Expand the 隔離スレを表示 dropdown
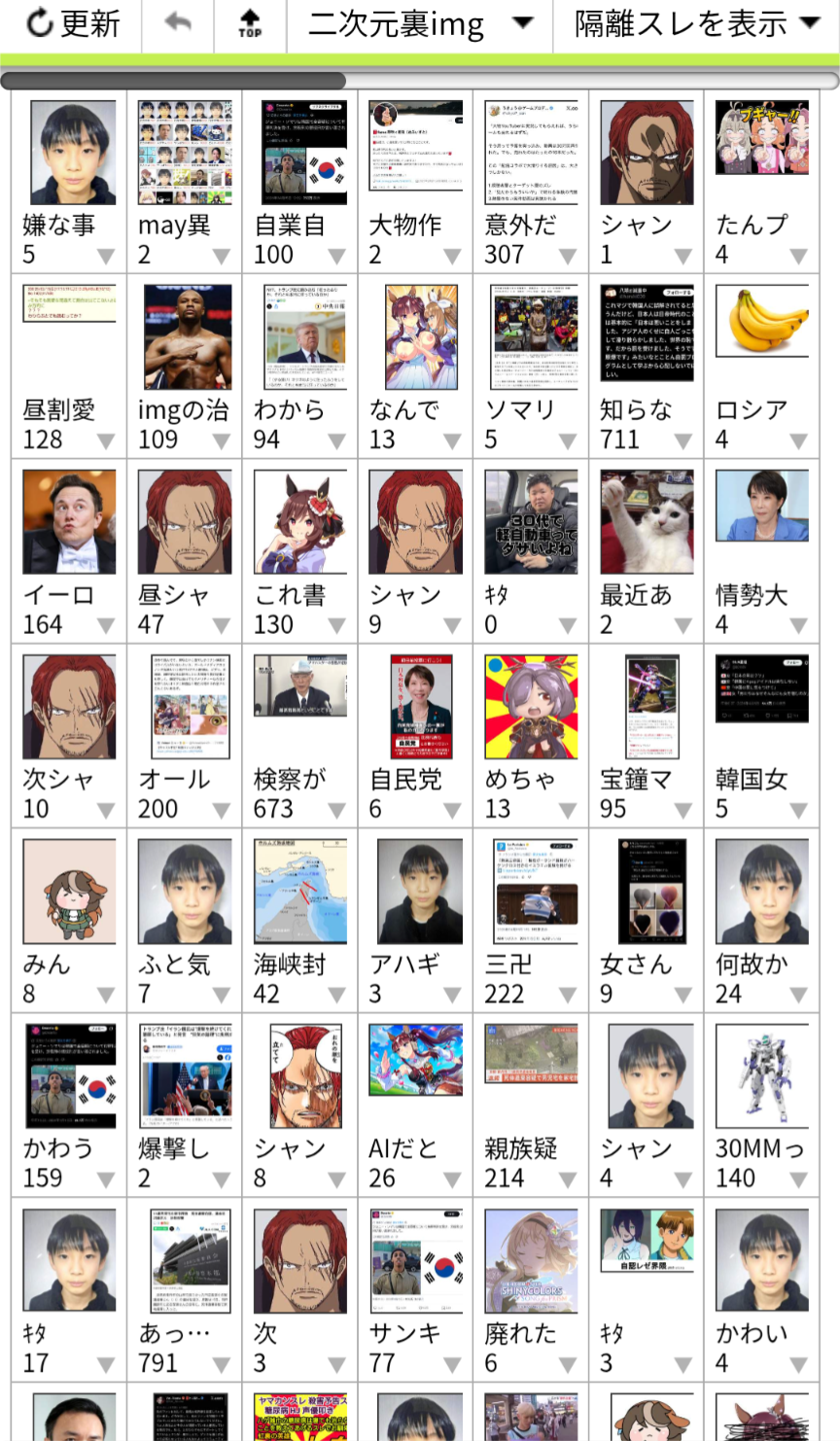This screenshot has width=840, height=1441. (x=696, y=24)
